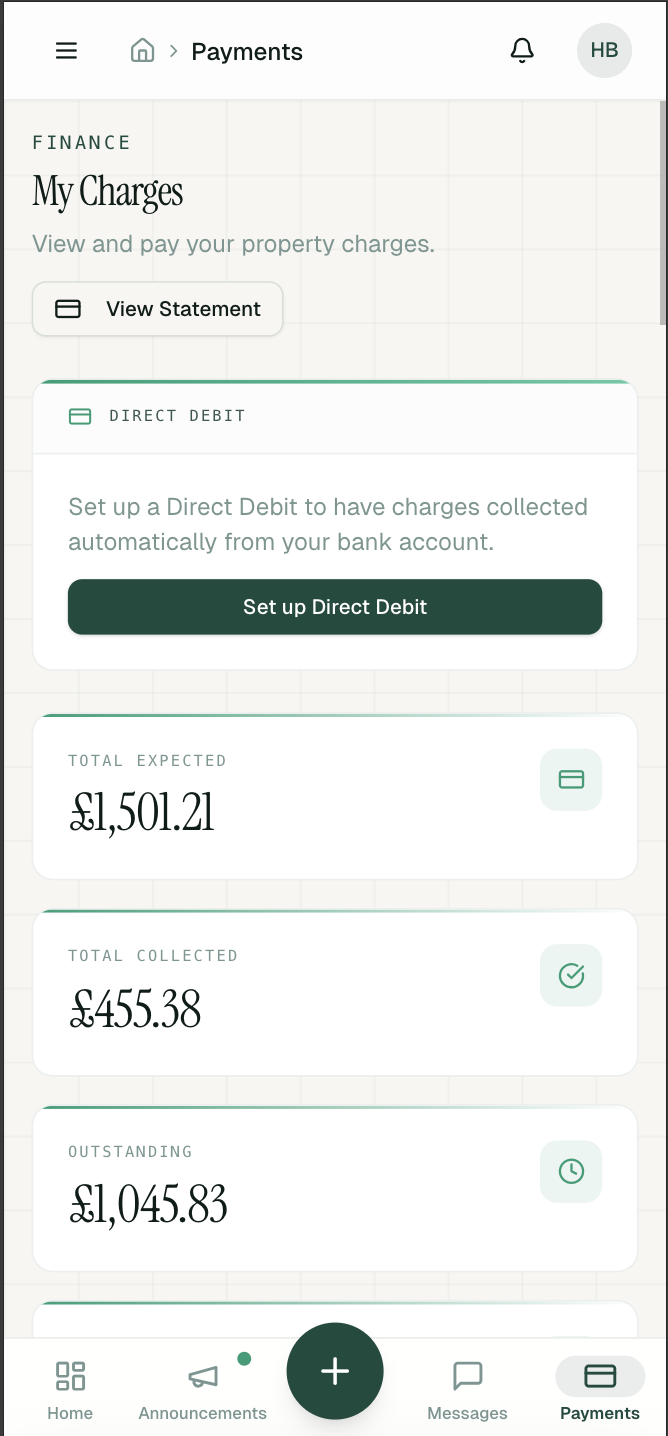The height and width of the screenshot is (1436, 668).
Task: Switch to the Announcements tab
Action: tap(203, 1390)
